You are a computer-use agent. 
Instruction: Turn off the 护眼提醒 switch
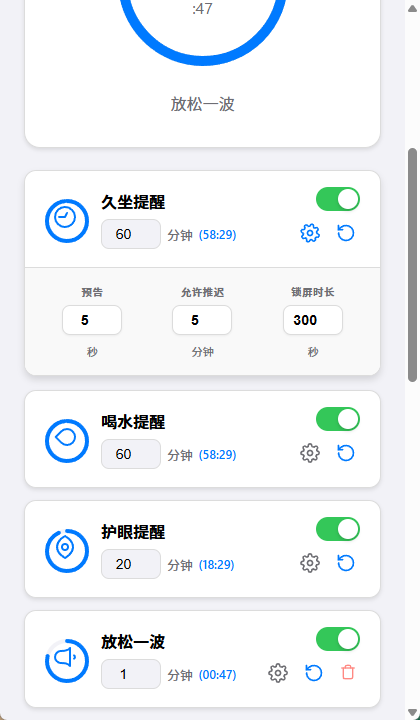tap(338, 529)
